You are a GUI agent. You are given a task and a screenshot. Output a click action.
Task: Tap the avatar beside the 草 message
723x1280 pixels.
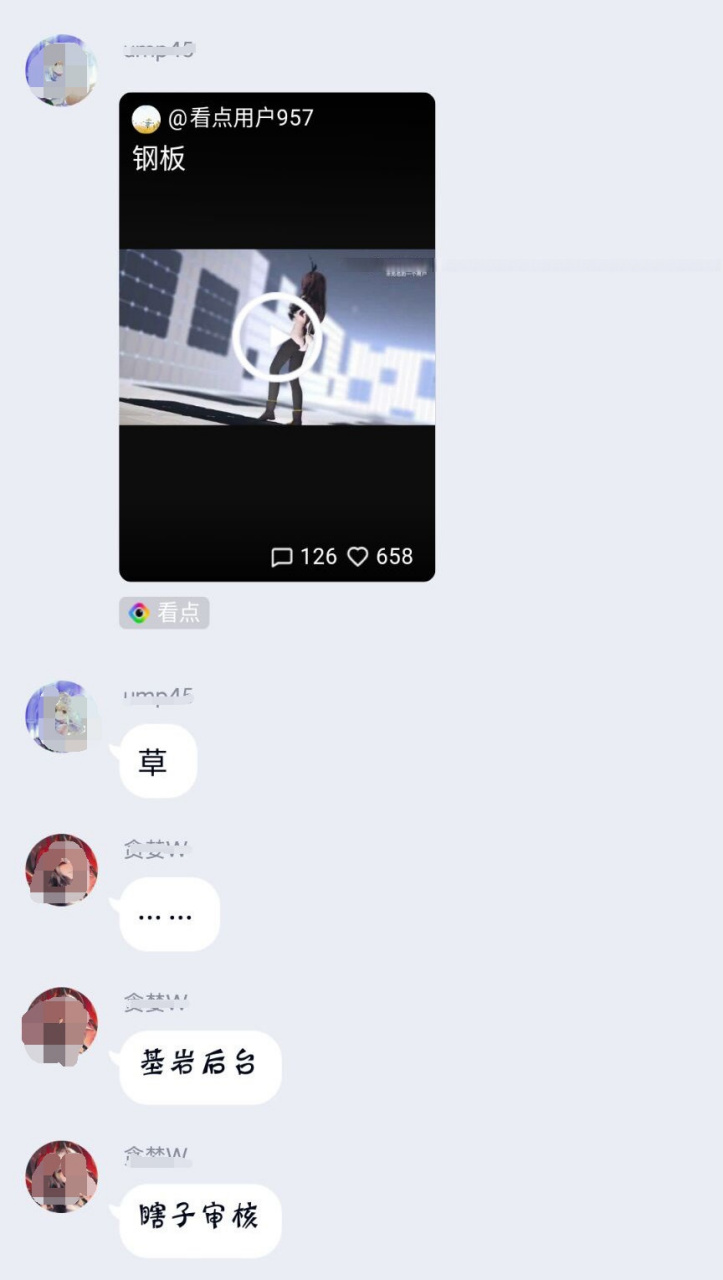click(61, 717)
